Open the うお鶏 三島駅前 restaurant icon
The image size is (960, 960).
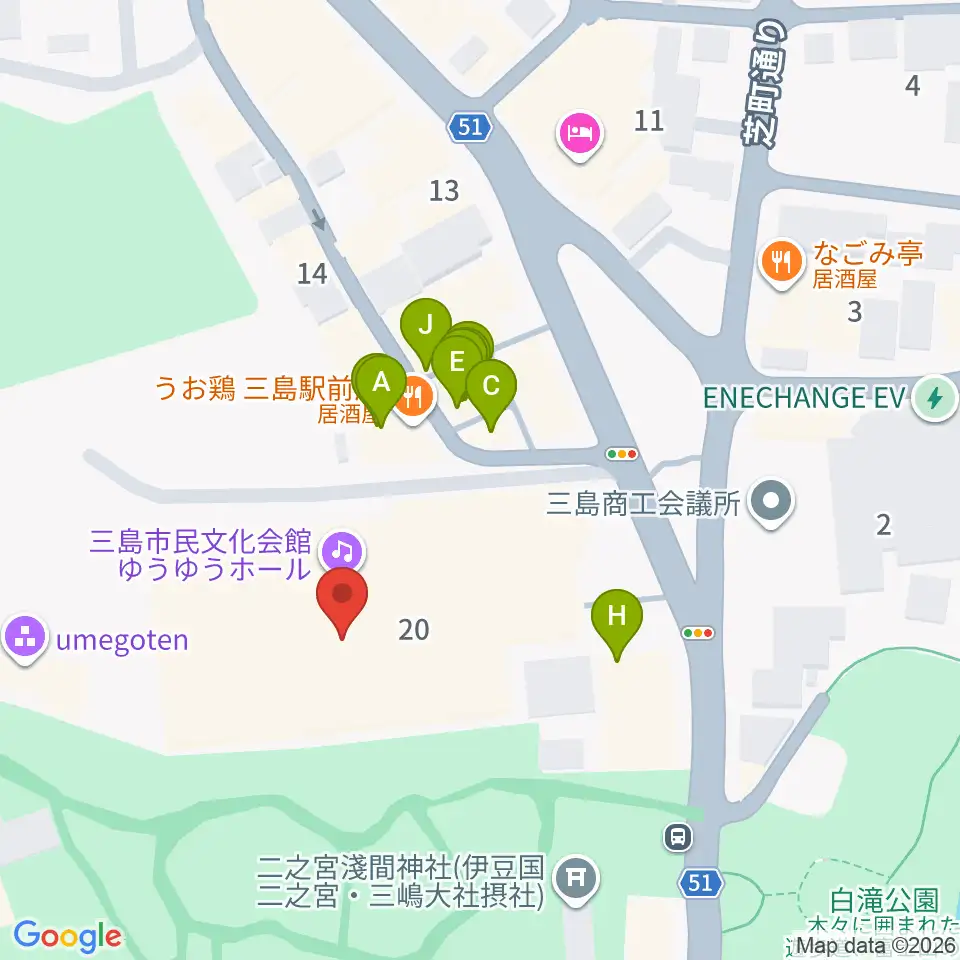[414, 400]
